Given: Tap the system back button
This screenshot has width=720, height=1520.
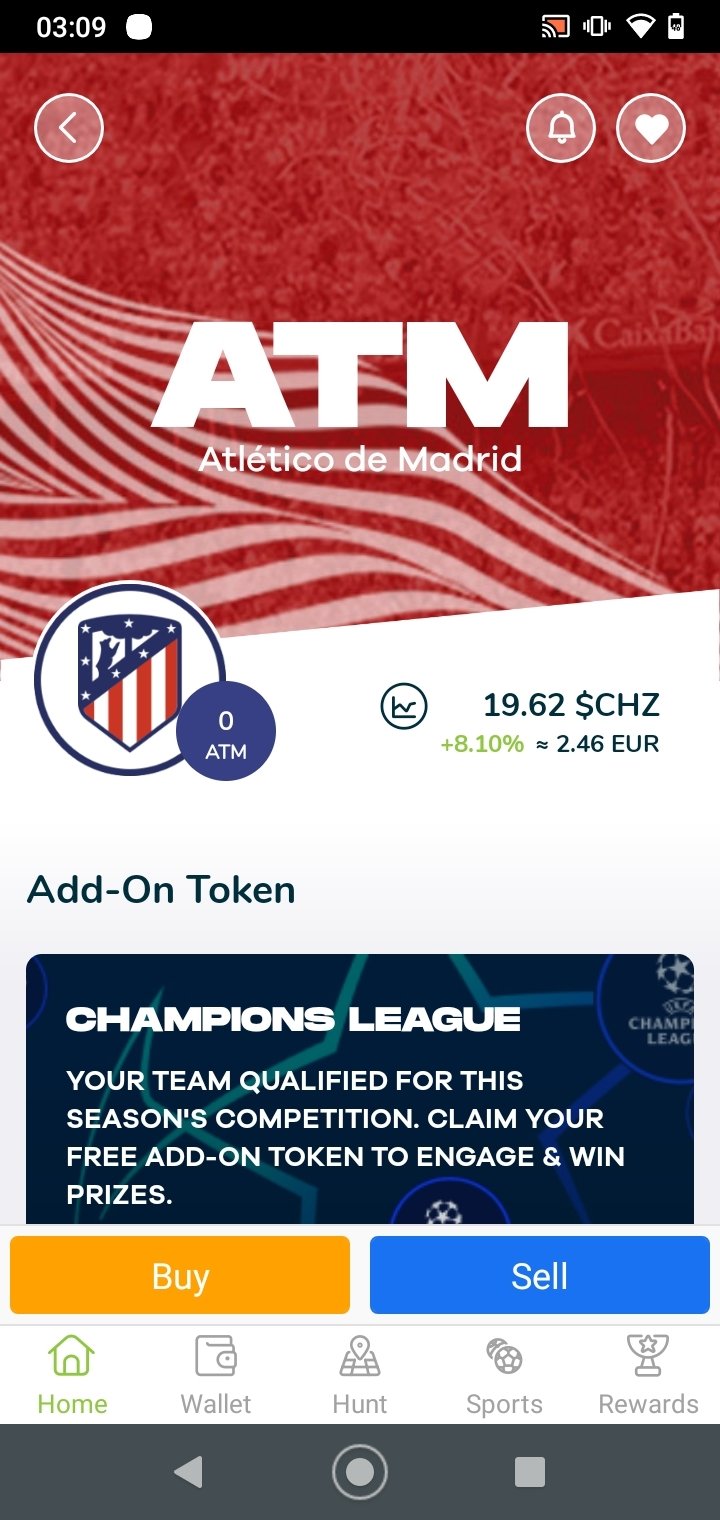Looking at the screenshot, I should pos(188,1472).
